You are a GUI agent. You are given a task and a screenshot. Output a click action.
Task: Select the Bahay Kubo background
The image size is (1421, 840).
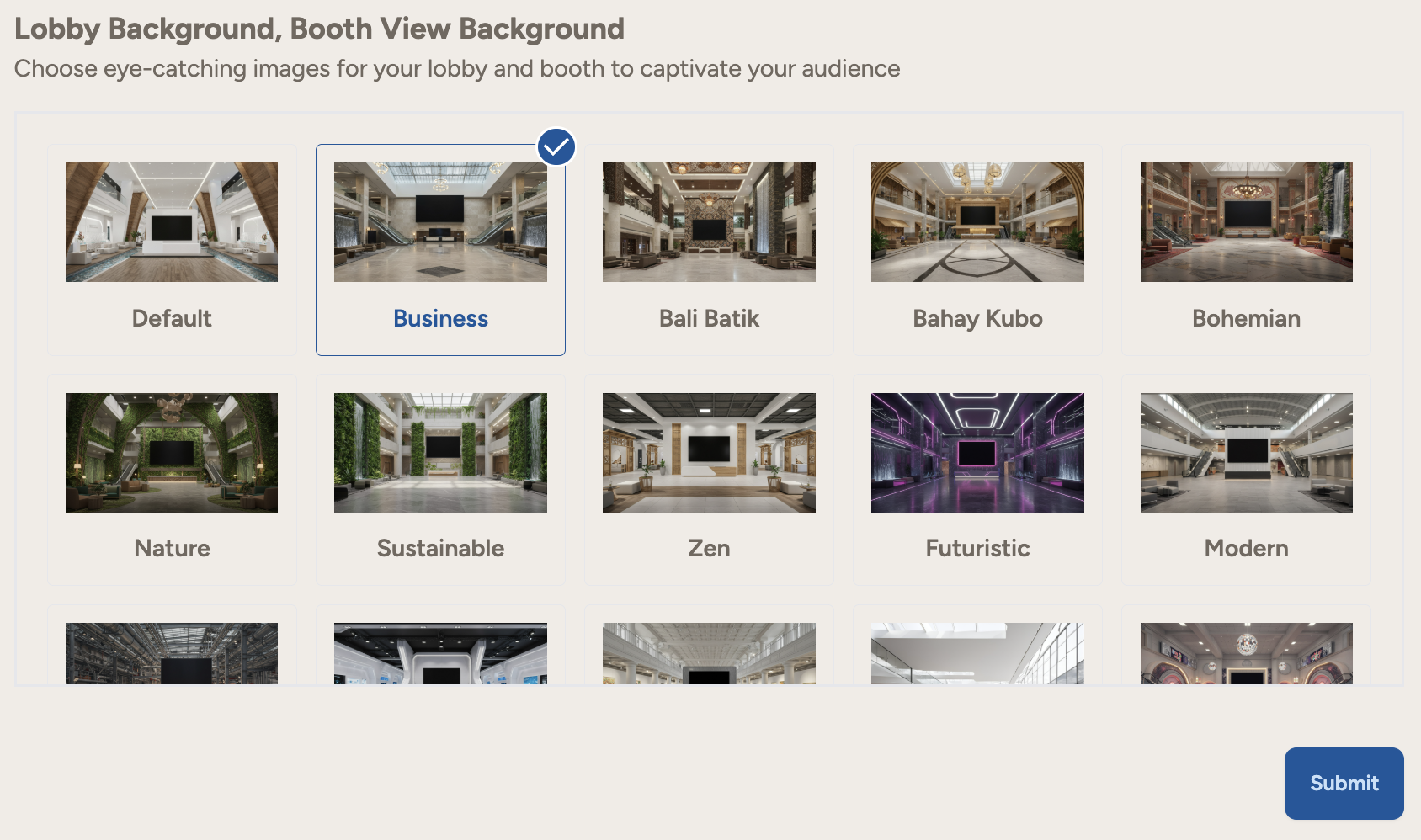977,249
